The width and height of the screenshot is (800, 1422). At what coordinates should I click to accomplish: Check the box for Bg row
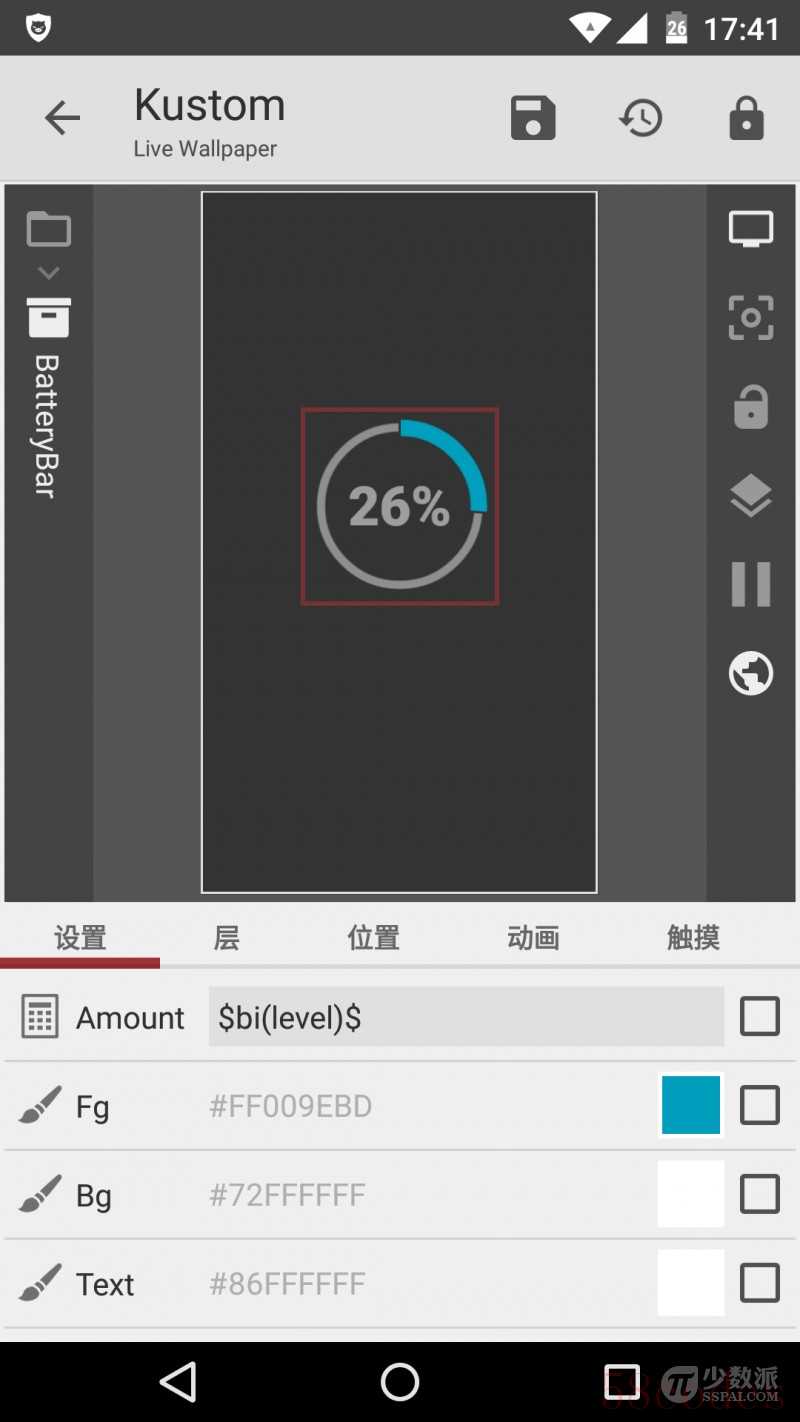click(x=759, y=1194)
